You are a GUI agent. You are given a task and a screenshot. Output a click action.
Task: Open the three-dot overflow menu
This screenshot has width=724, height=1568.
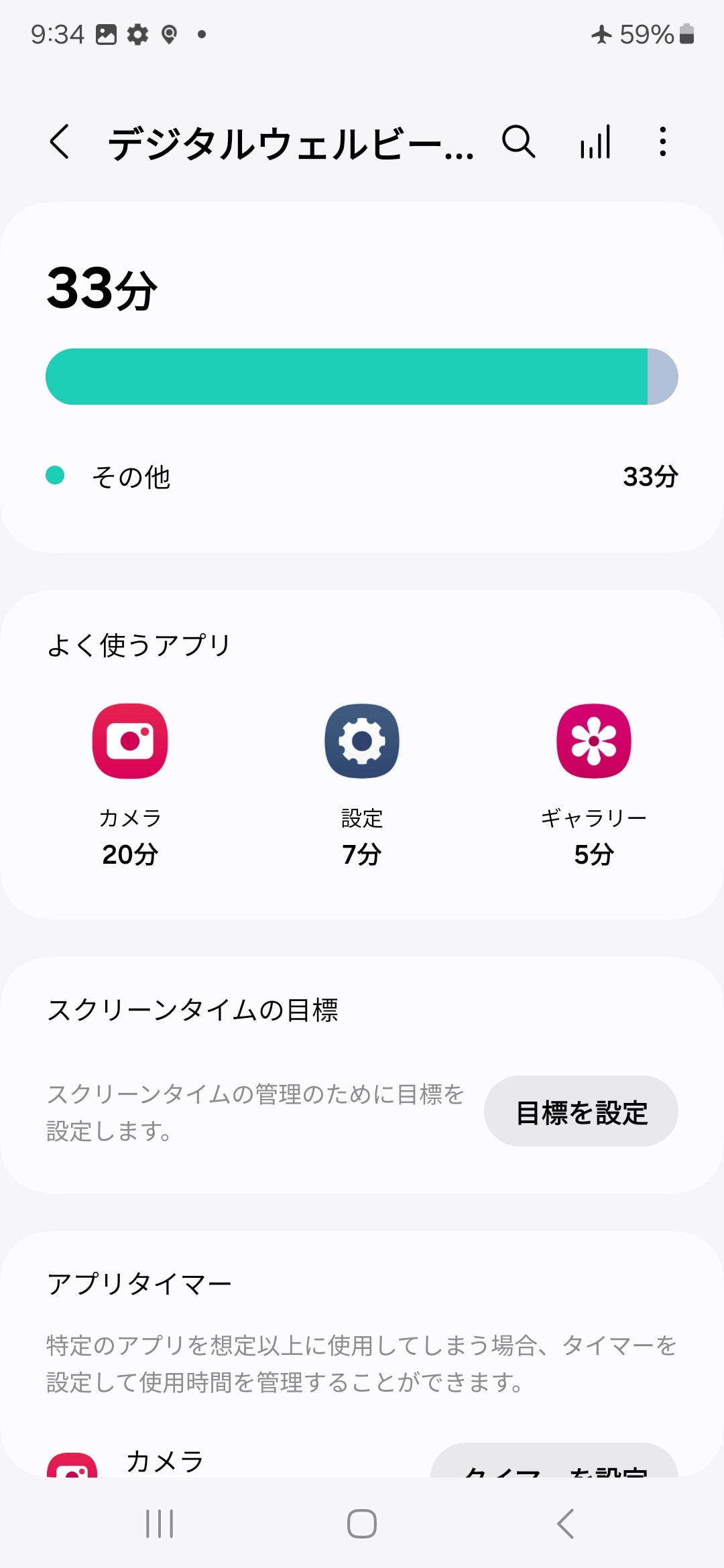click(x=662, y=142)
